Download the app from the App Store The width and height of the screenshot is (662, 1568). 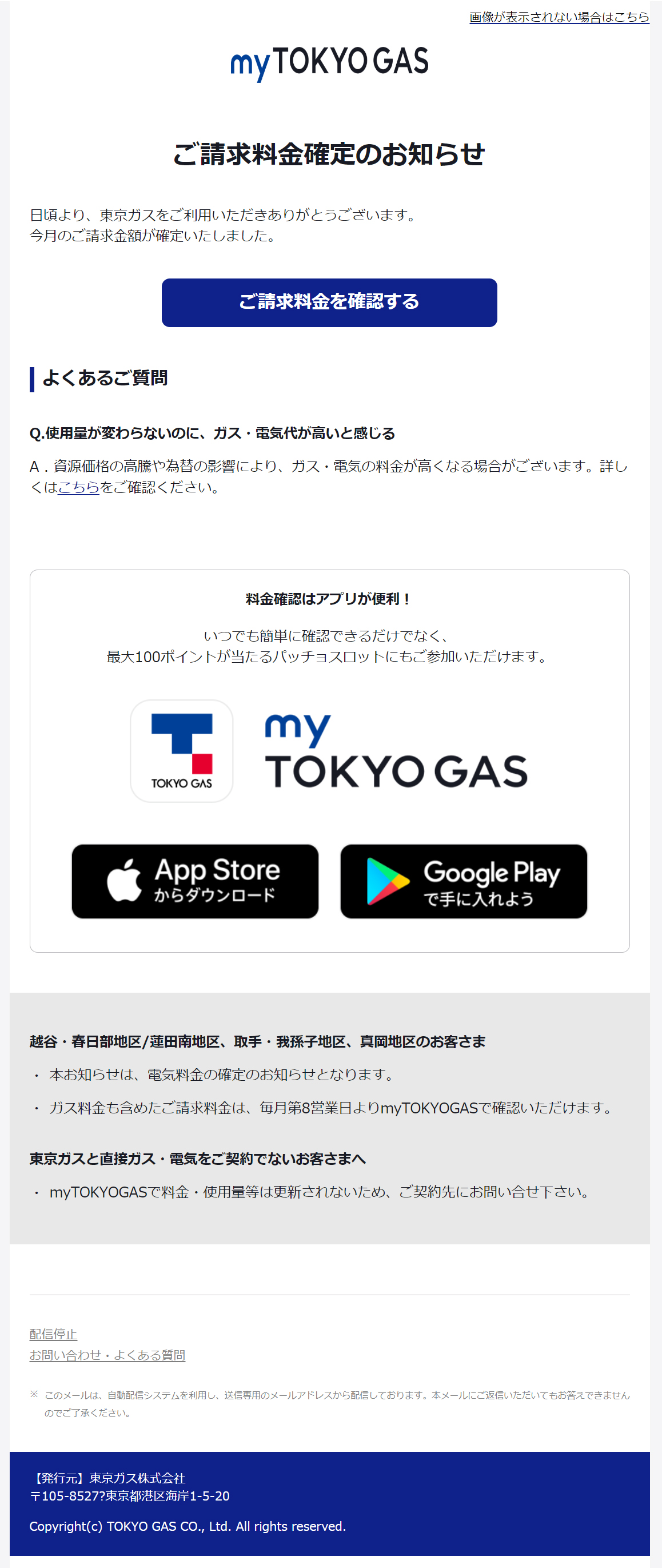point(195,881)
